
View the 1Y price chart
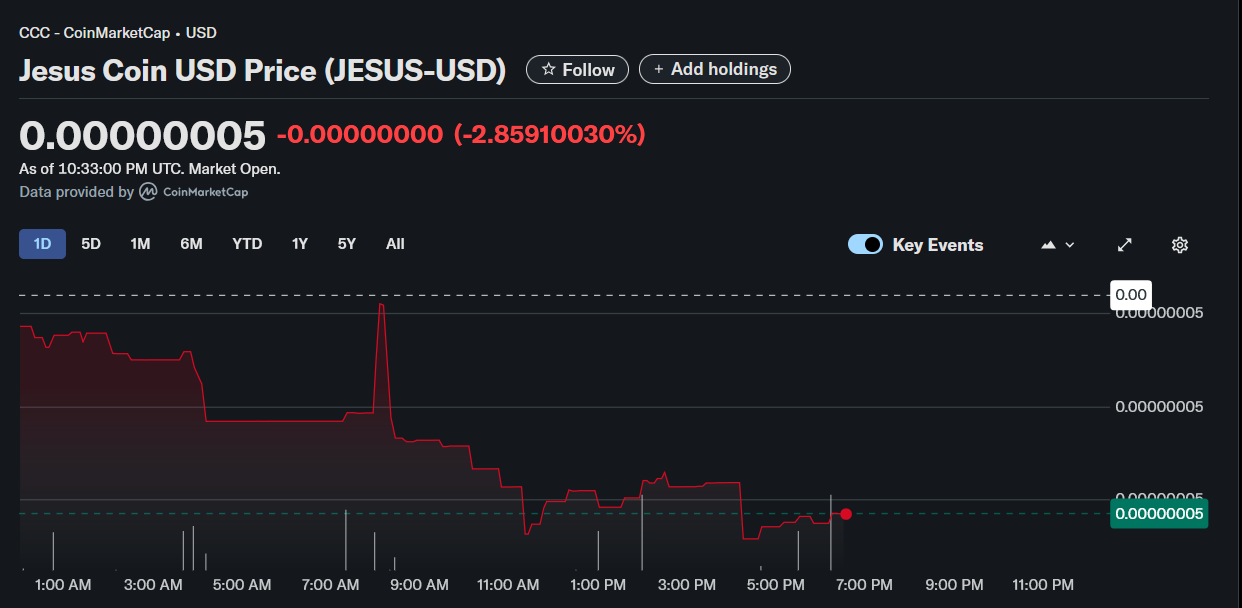(x=300, y=244)
